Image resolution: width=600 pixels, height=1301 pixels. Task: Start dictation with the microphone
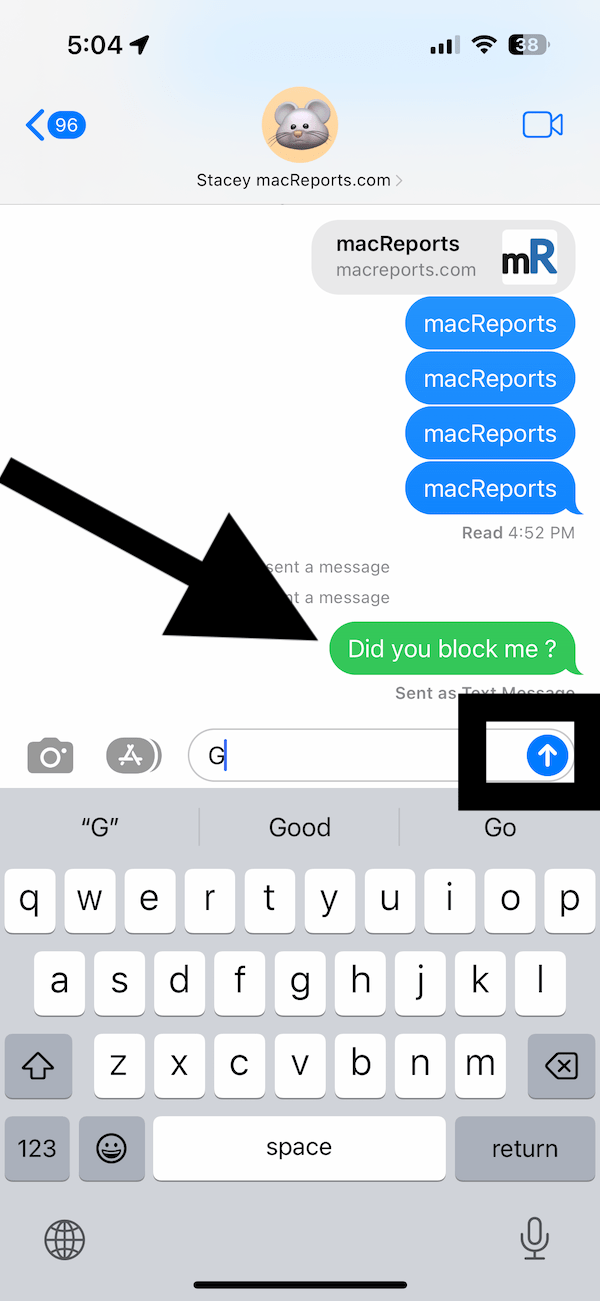pos(535,1239)
